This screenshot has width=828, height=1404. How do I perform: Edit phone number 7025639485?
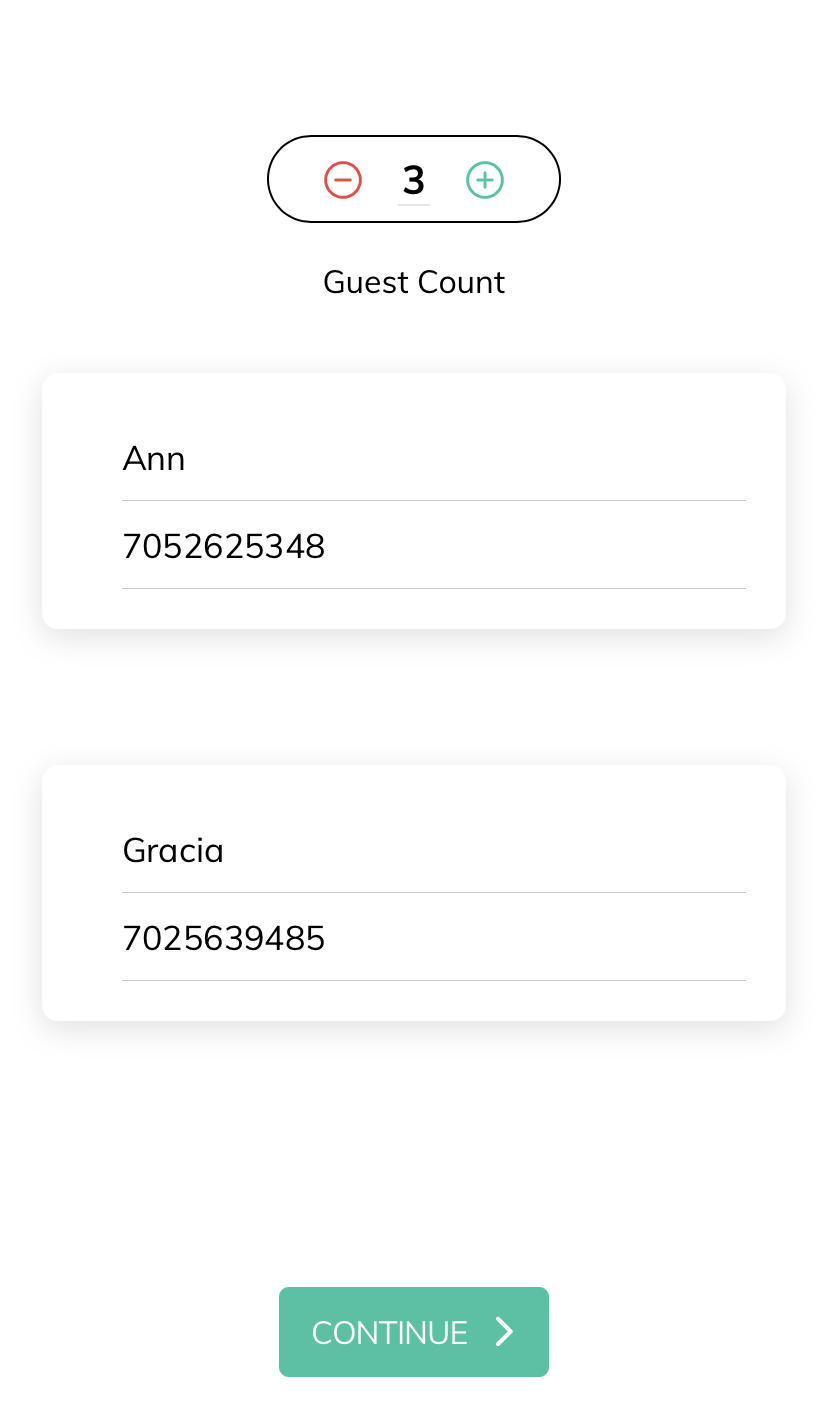click(433, 939)
